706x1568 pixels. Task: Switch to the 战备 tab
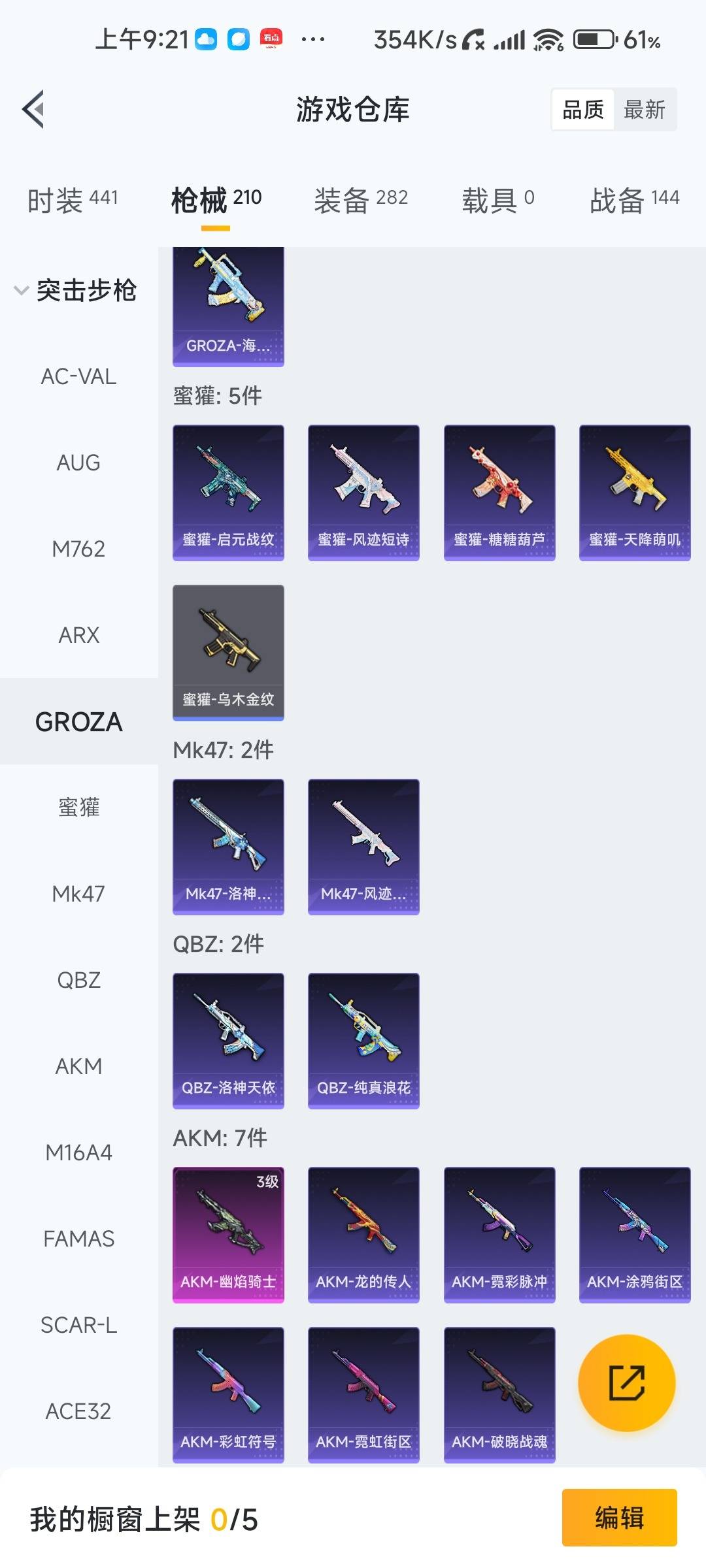pyautogui.click(x=634, y=199)
